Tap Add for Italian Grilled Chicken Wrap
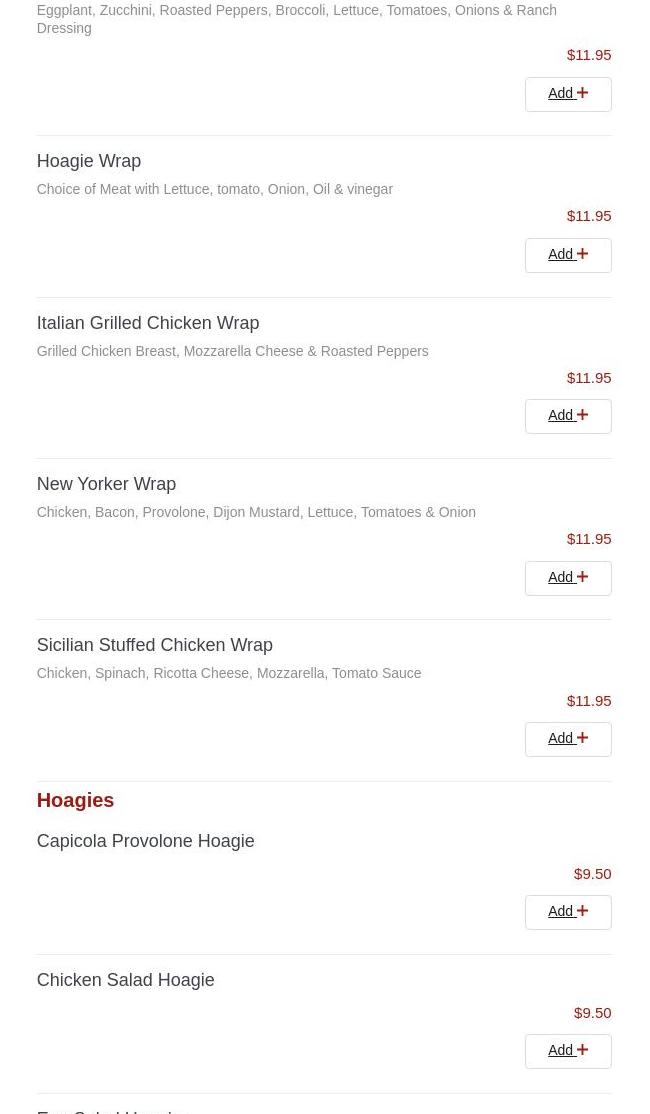 [567, 416]
